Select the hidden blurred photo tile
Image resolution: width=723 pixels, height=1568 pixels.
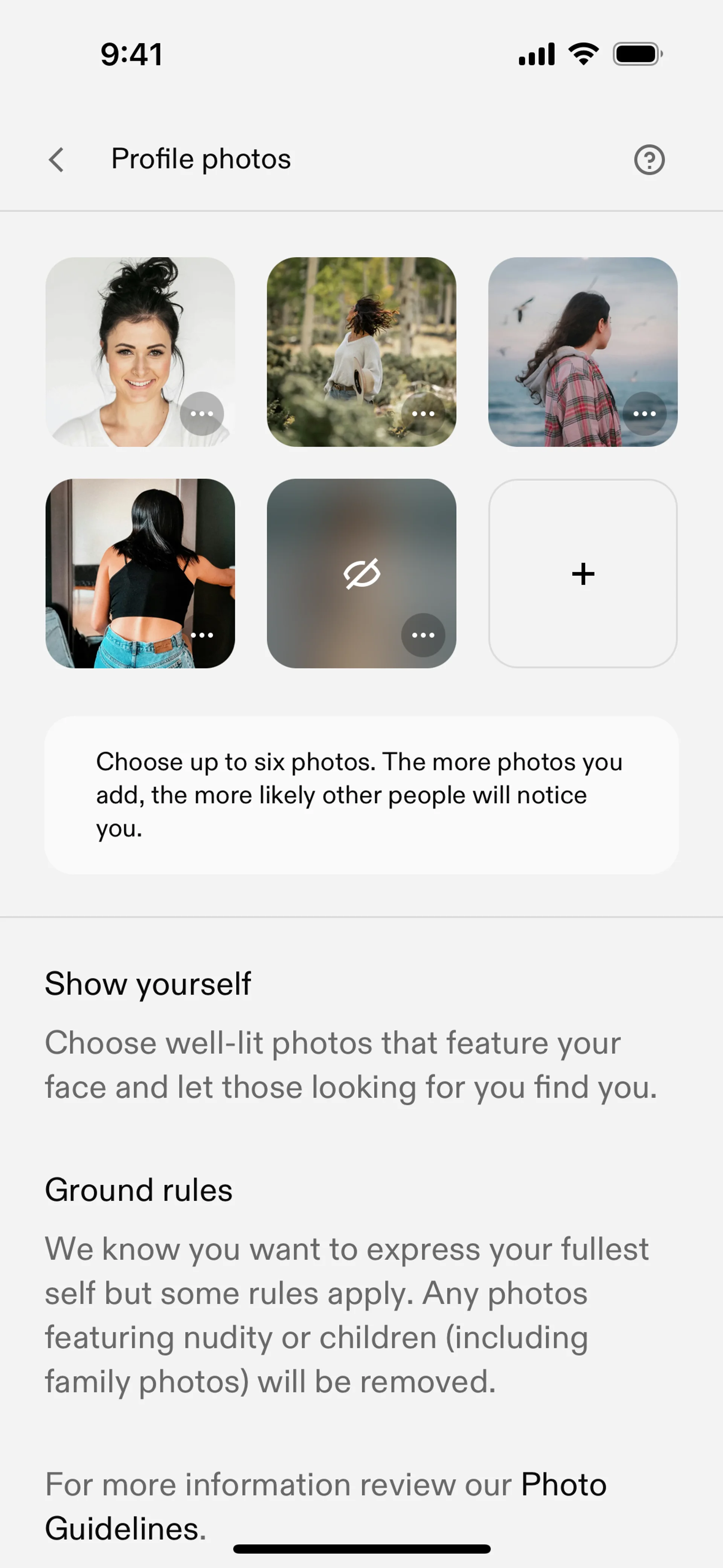pos(361,566)
